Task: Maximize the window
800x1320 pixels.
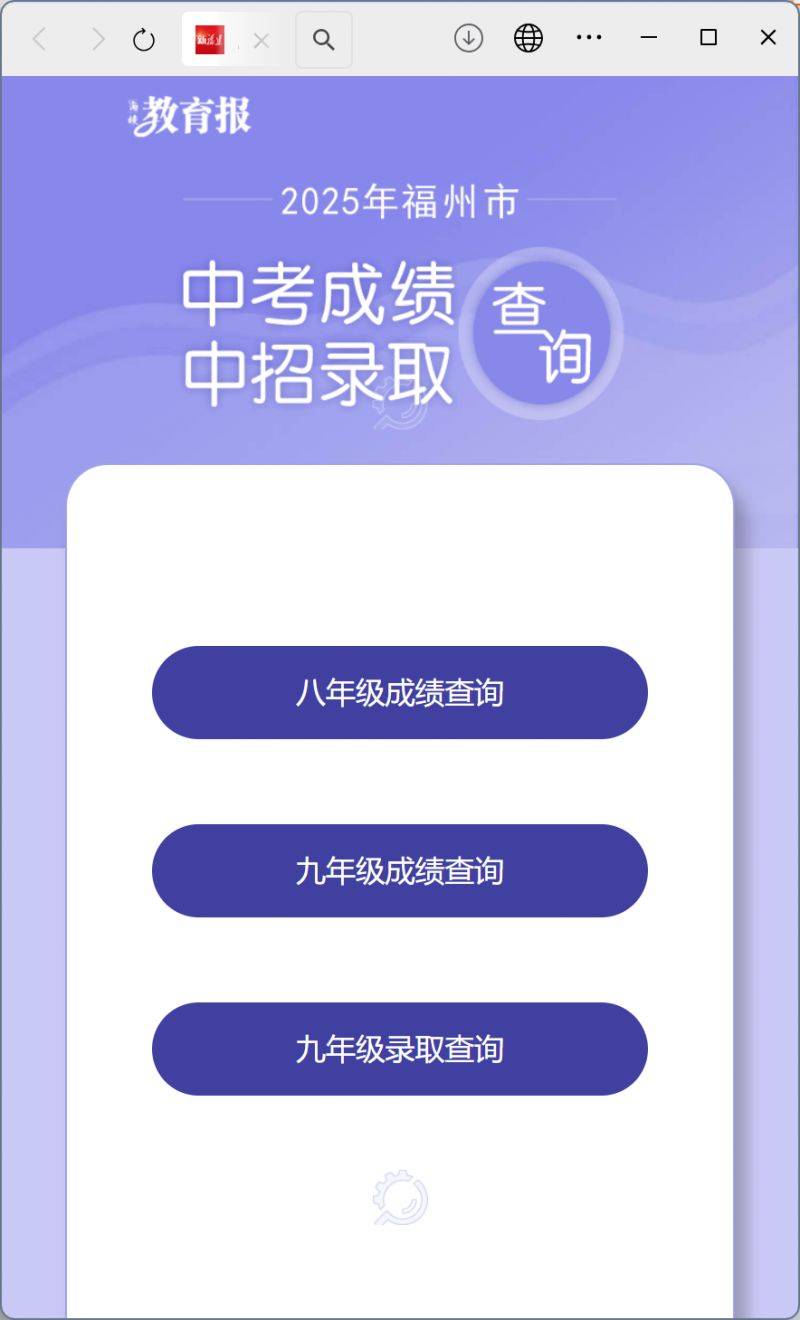Action: click(708, 38)
